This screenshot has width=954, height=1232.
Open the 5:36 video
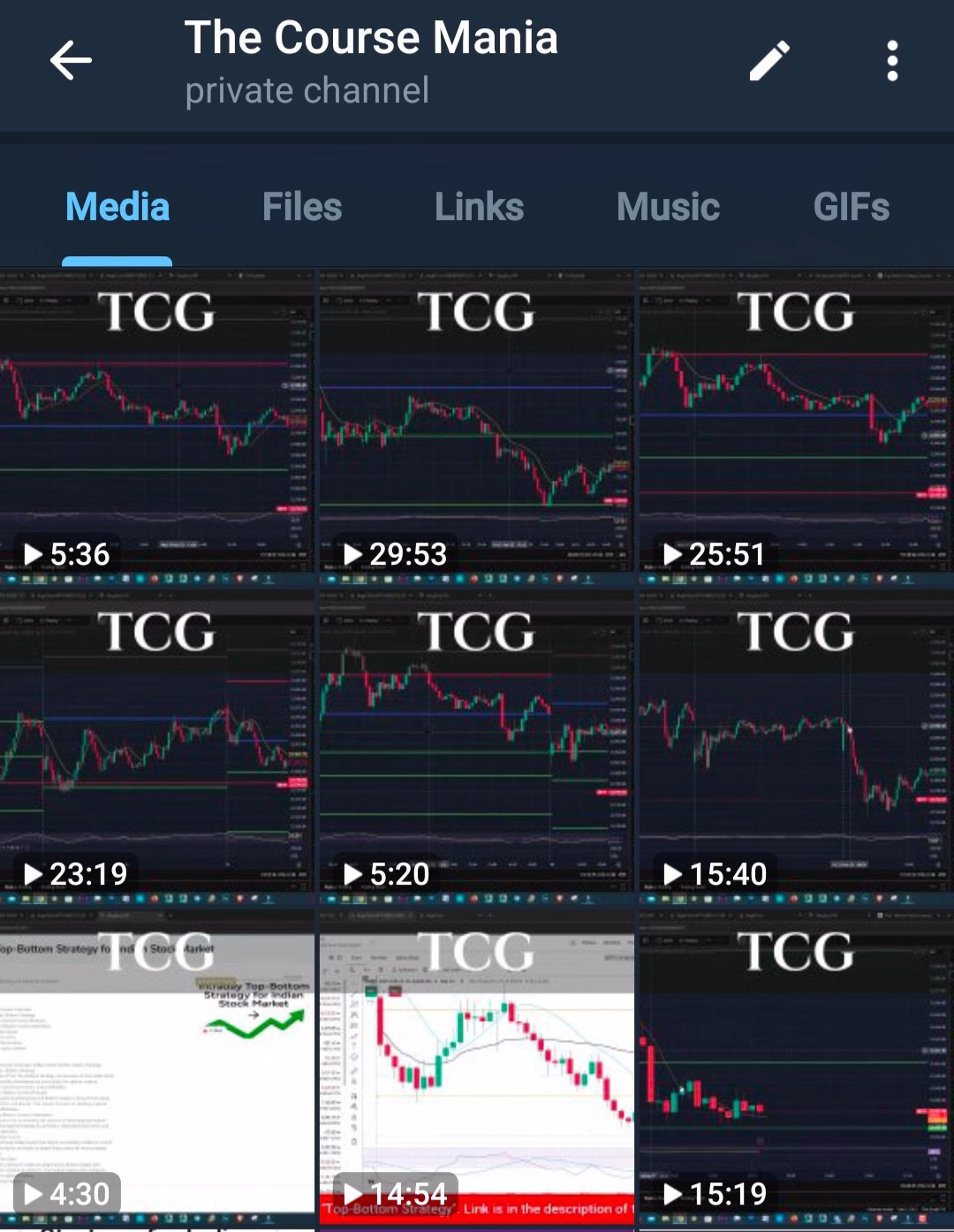coord(156,424)
